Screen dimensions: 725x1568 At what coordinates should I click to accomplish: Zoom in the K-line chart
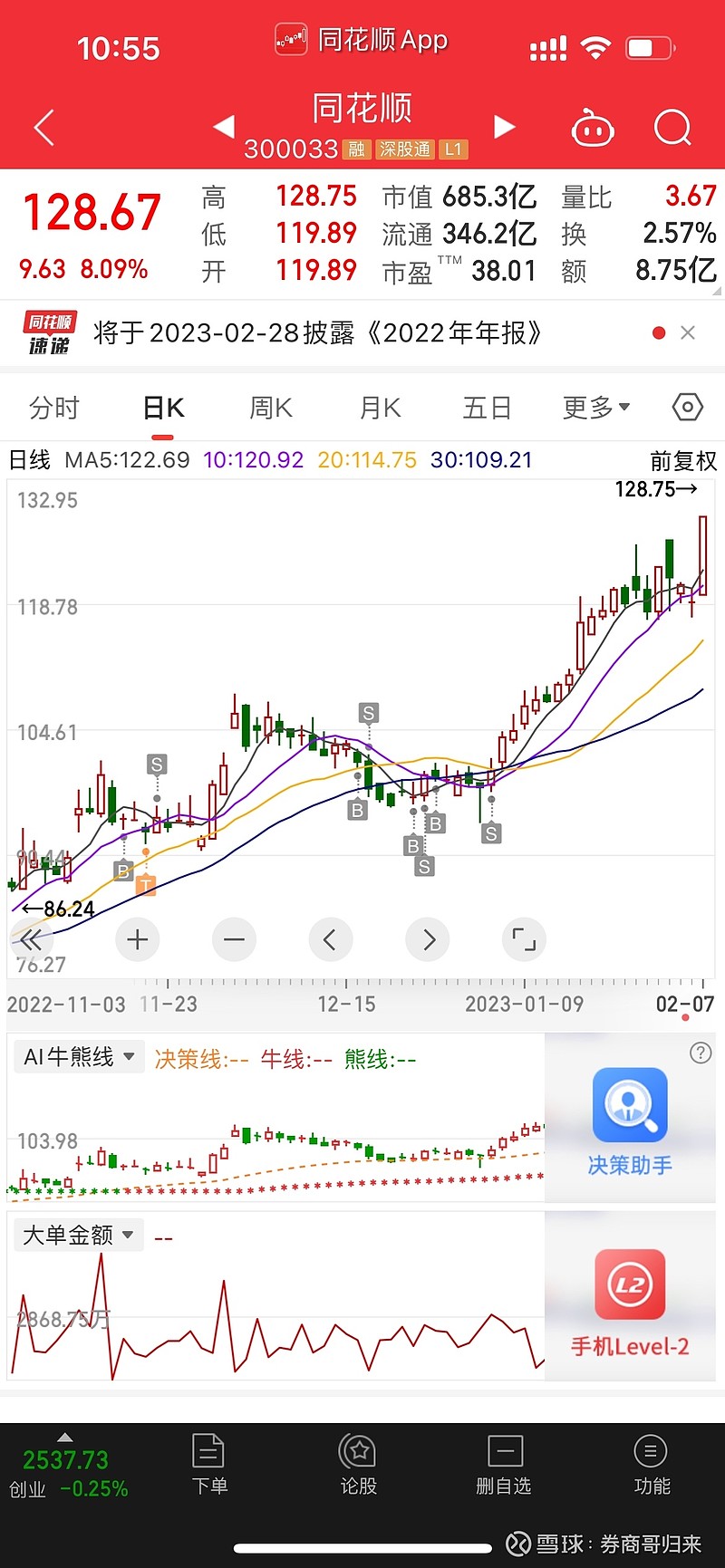(138, 940)
